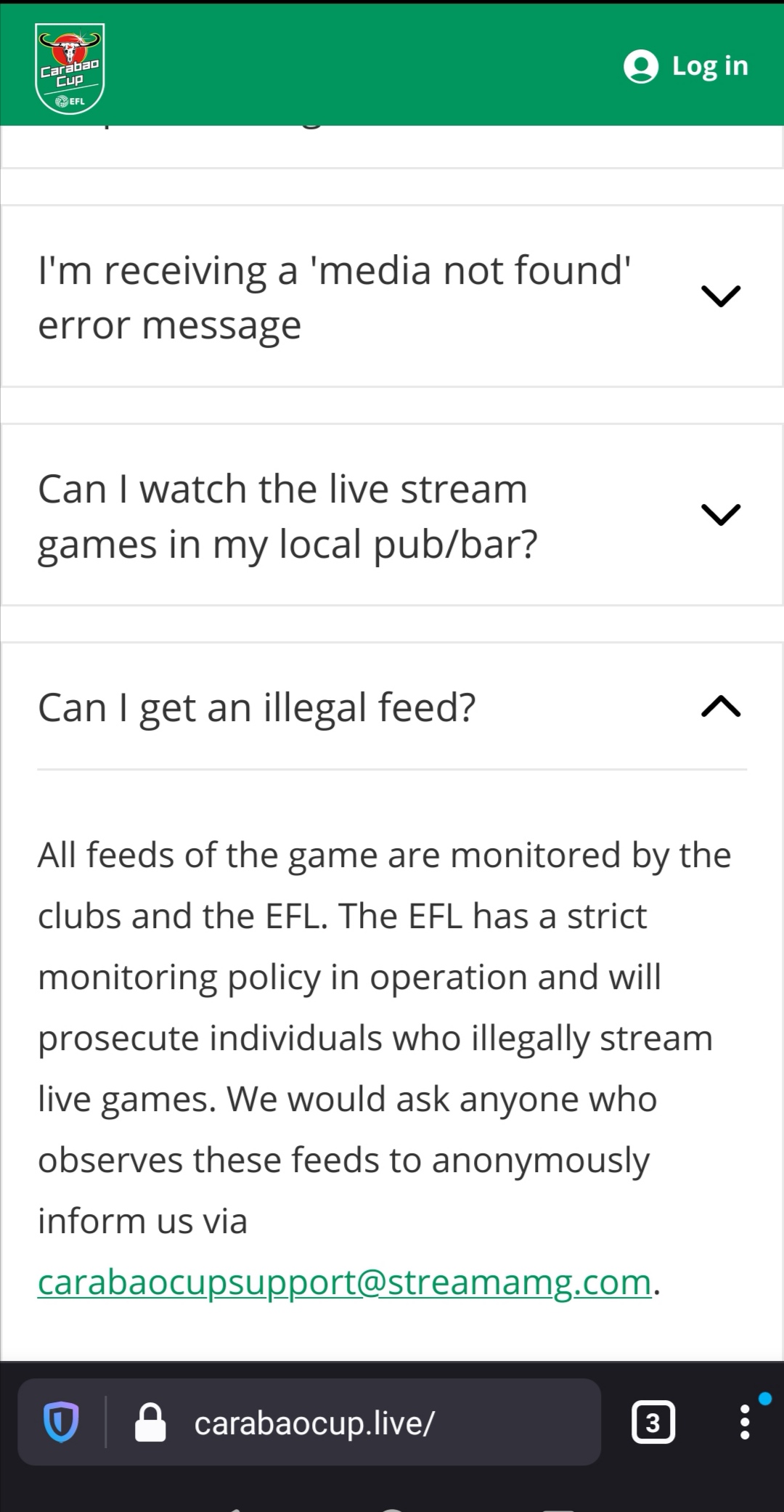Expand the 'media not found' error question
This screenshot has width=784, height=1512.
click(392, 296)
